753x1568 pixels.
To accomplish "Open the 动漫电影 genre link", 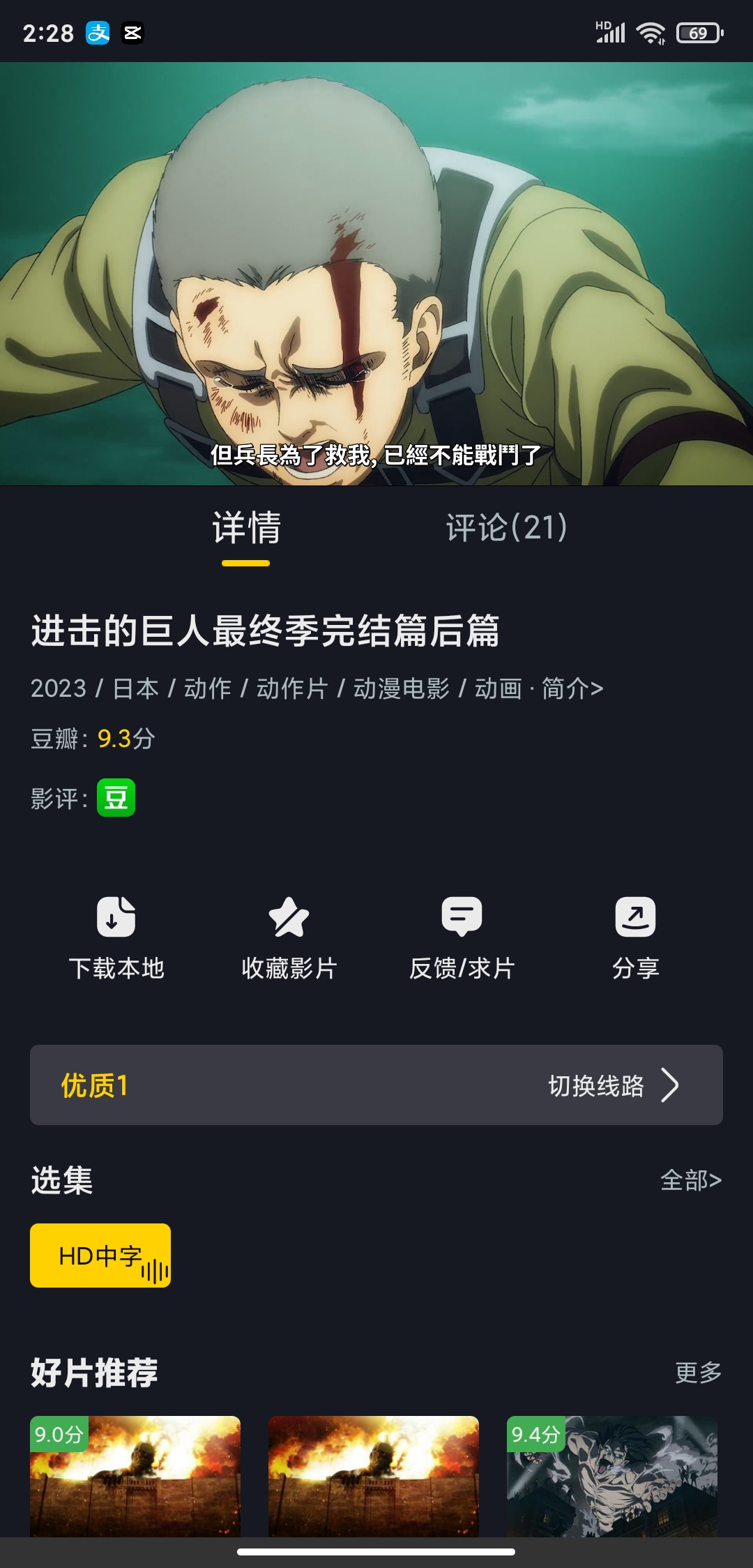I will click(x=402, y=690).
